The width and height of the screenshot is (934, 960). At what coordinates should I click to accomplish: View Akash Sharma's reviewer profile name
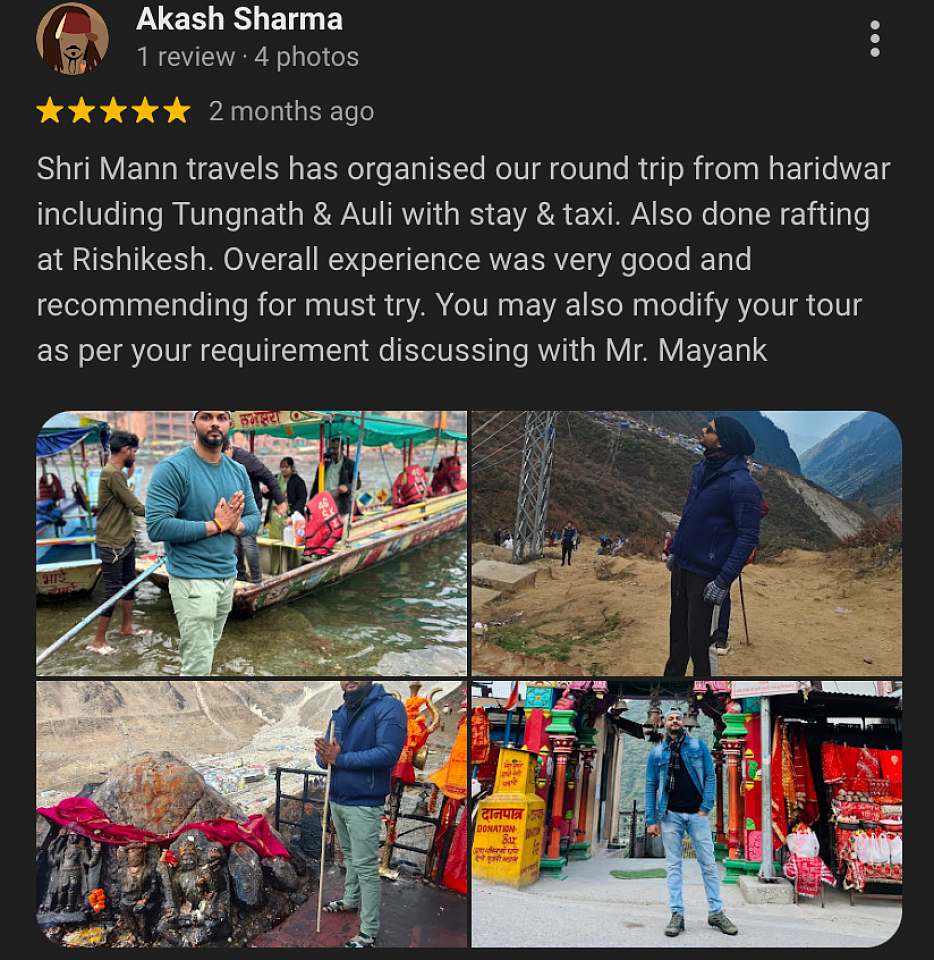pyautogui.click(x=239, y=19)
